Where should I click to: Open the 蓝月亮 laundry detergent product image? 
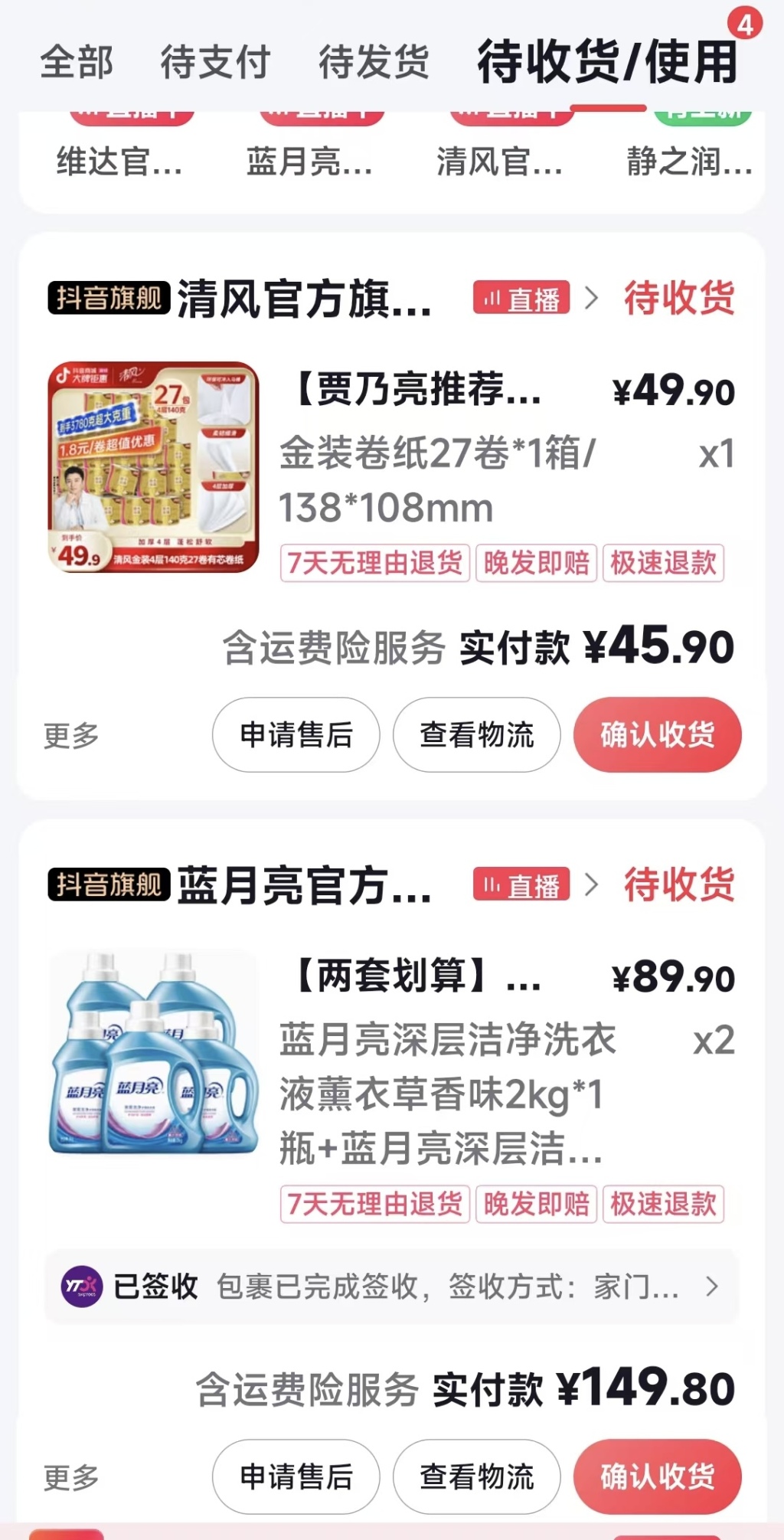click(x=153, y=1053)
